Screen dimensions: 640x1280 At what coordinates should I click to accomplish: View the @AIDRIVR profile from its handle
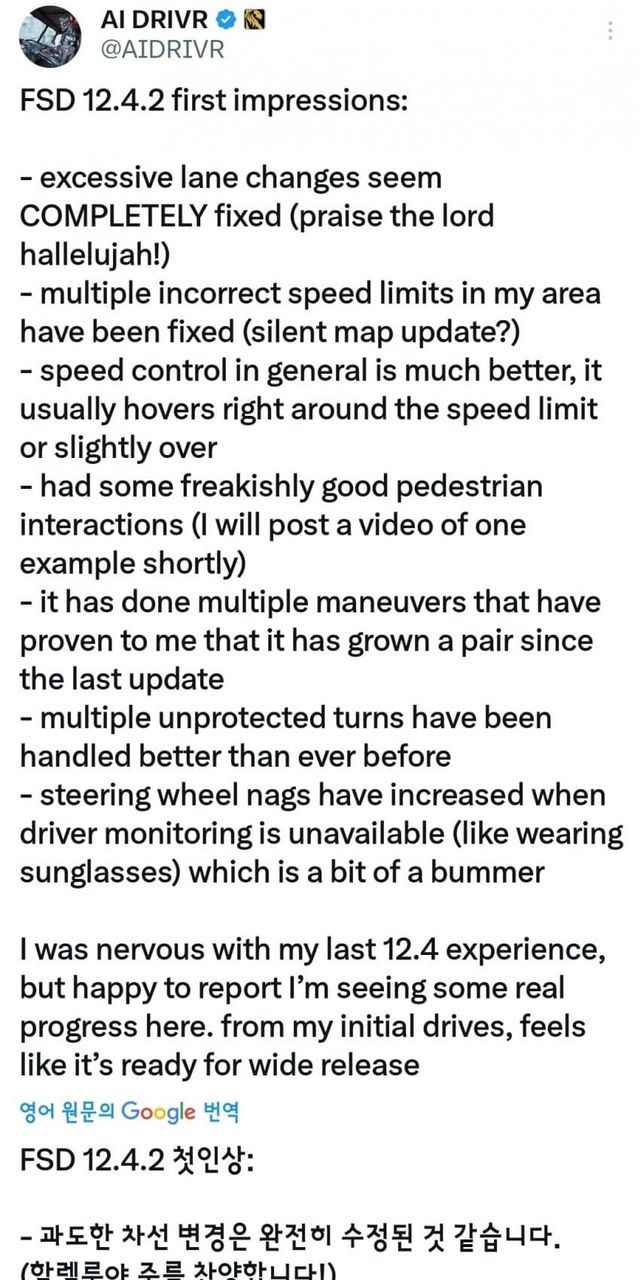[x=163, y=48]
